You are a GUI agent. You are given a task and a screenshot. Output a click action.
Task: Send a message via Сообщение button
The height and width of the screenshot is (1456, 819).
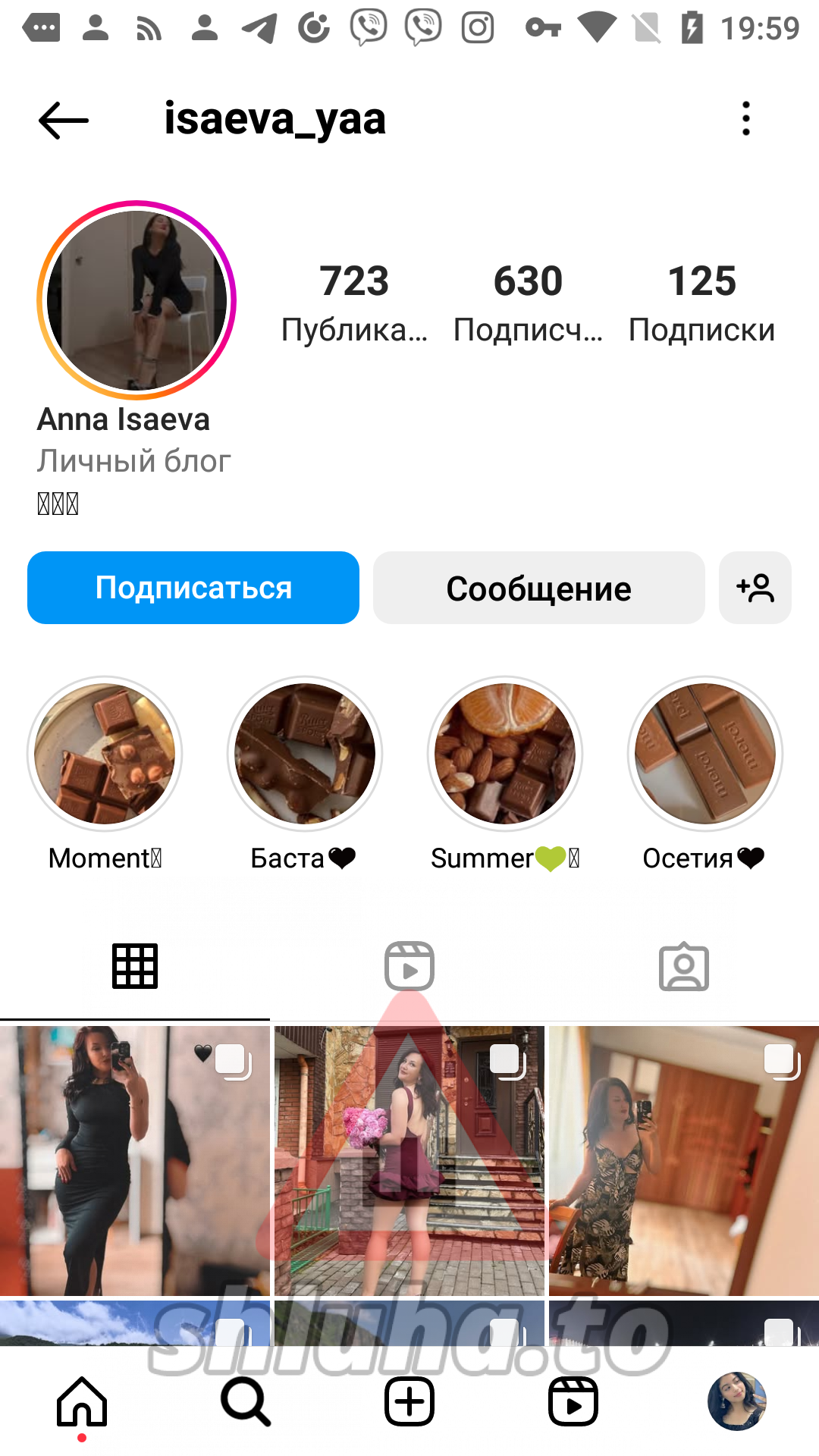(x=538, y=588)
